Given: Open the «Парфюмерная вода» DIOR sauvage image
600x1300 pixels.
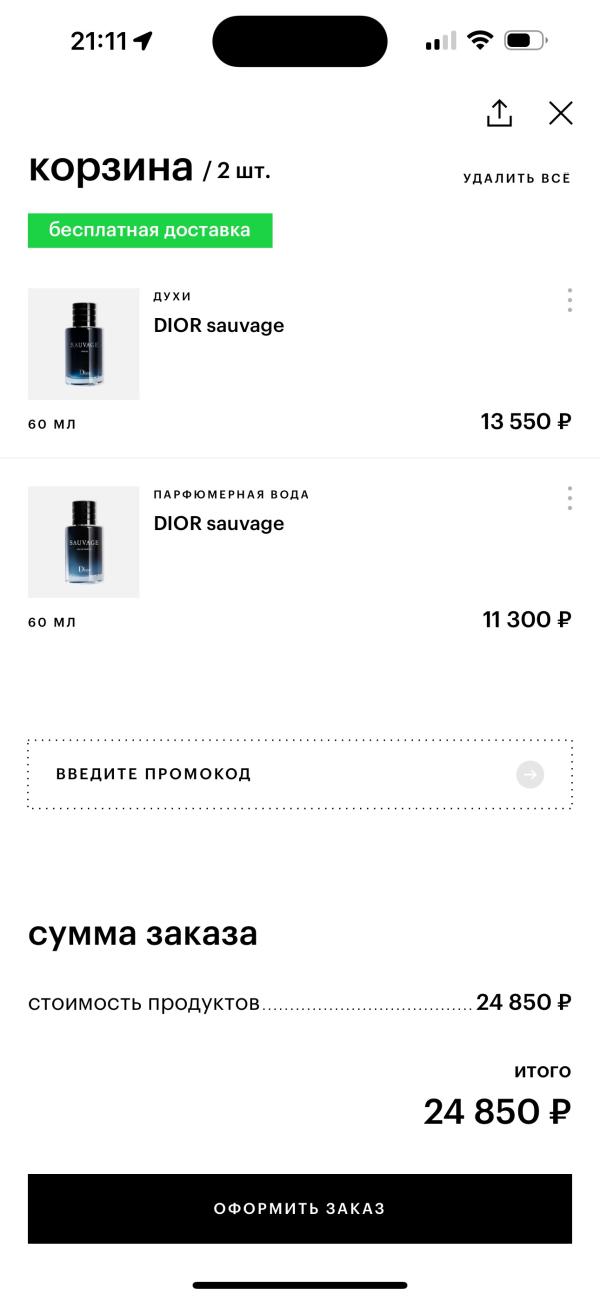Looking at the screenshot, I should pos(84,542).
